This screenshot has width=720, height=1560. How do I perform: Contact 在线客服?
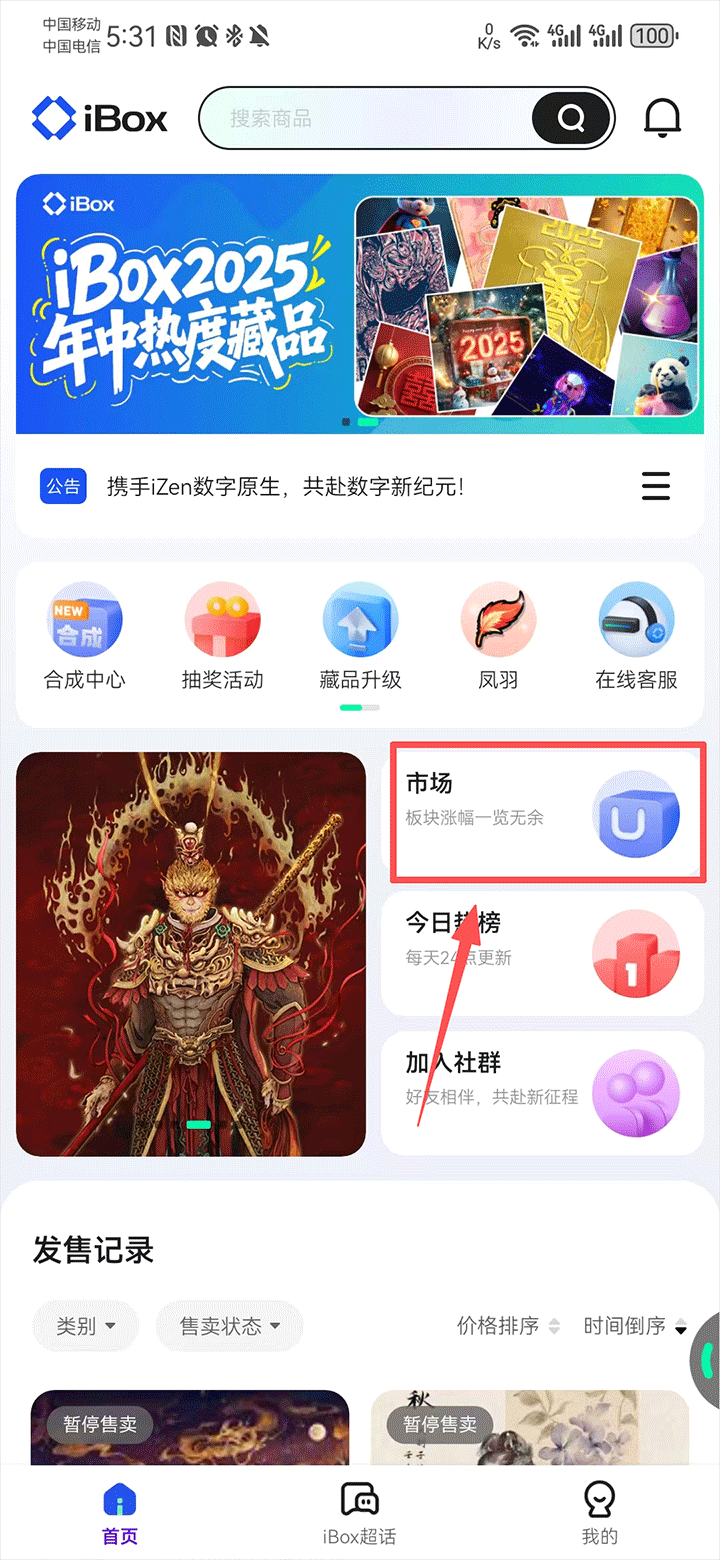pyautogui.click(x=636, y=637)
